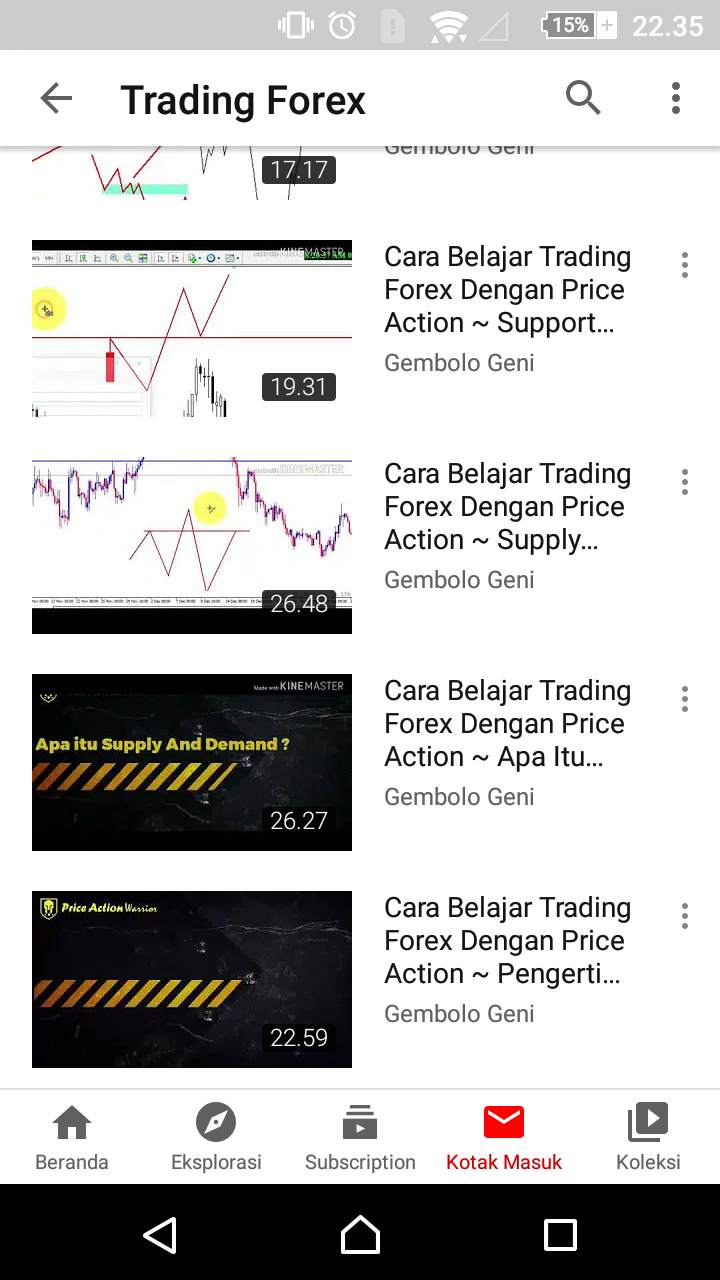Open the 19.31 video about Support
The height and width of the screenshot is (1280, 720).
192,328
